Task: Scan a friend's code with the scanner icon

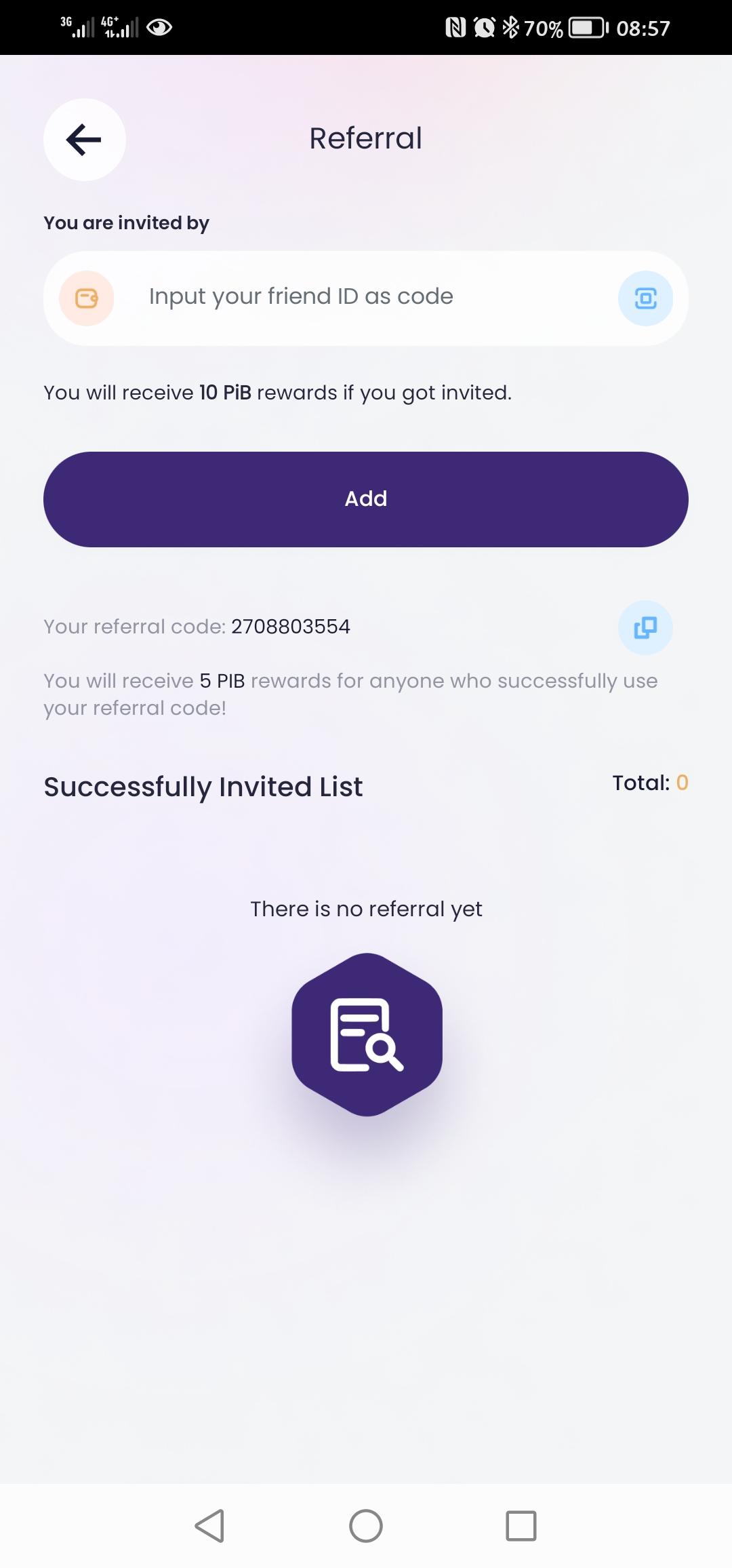Action: point(645,298)
